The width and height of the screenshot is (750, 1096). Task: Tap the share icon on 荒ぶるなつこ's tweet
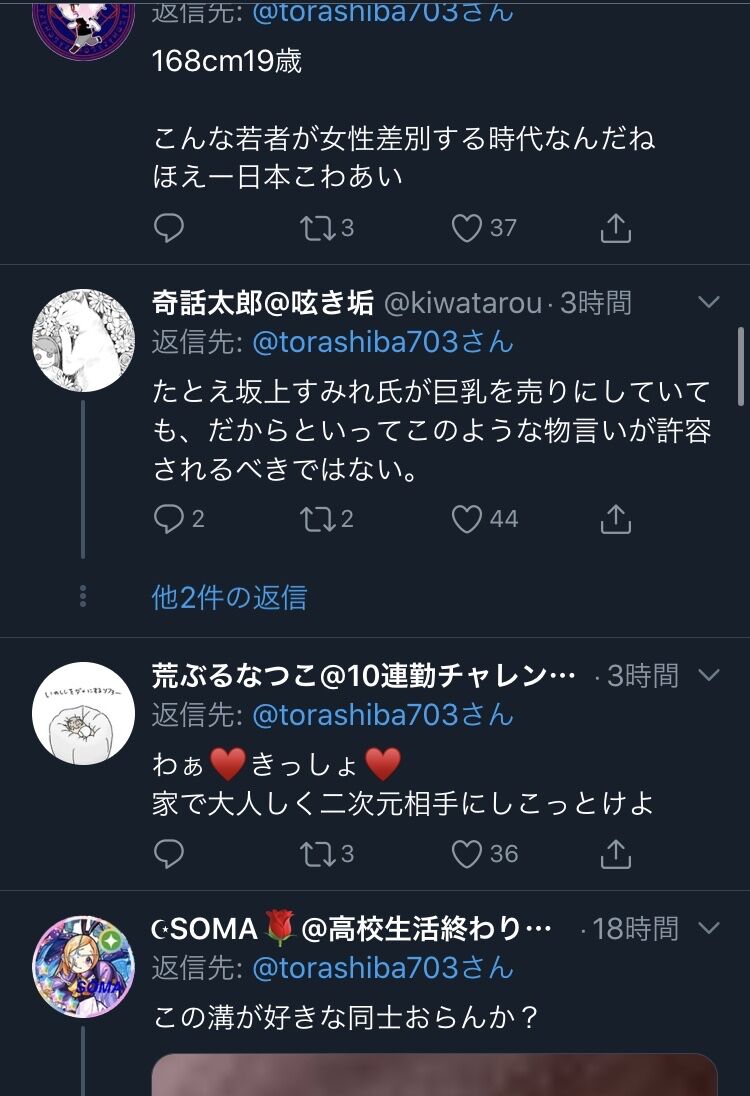615,854
